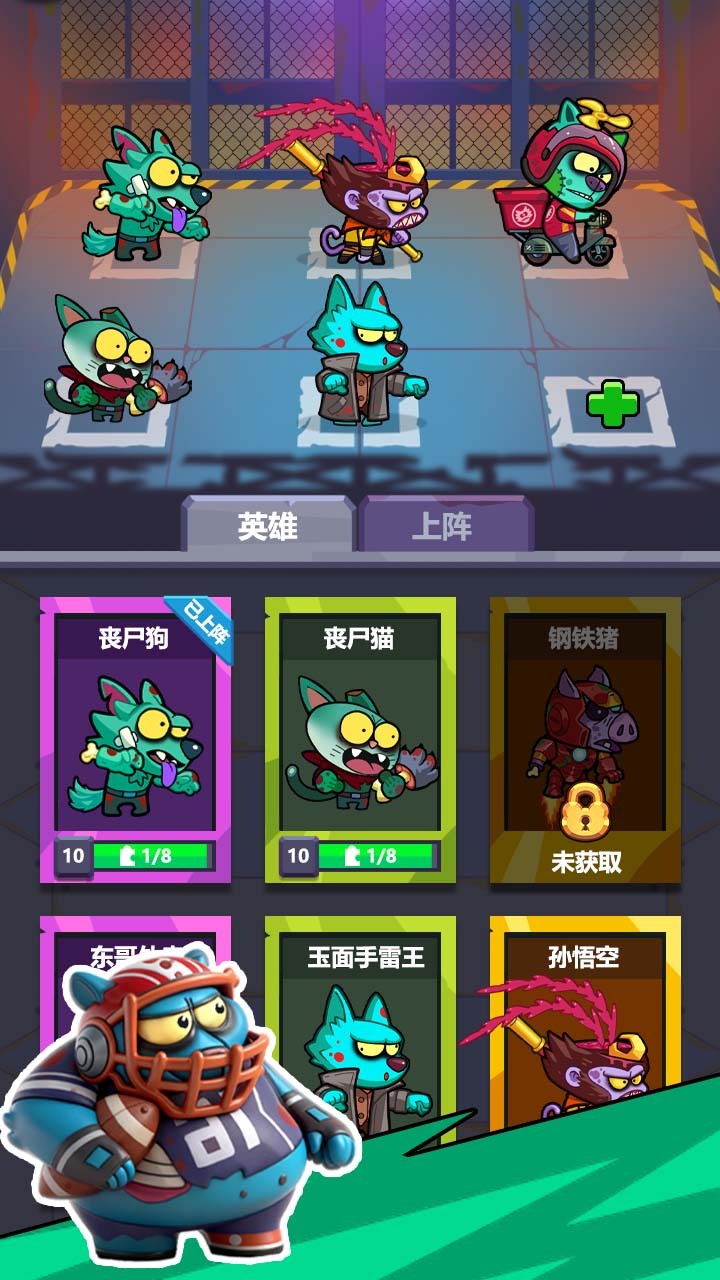Image resolution: width=720 pixels, height=1280 pixels.
Task: Switch to the 上阵 tab
Action: click(x=443, y=526)
